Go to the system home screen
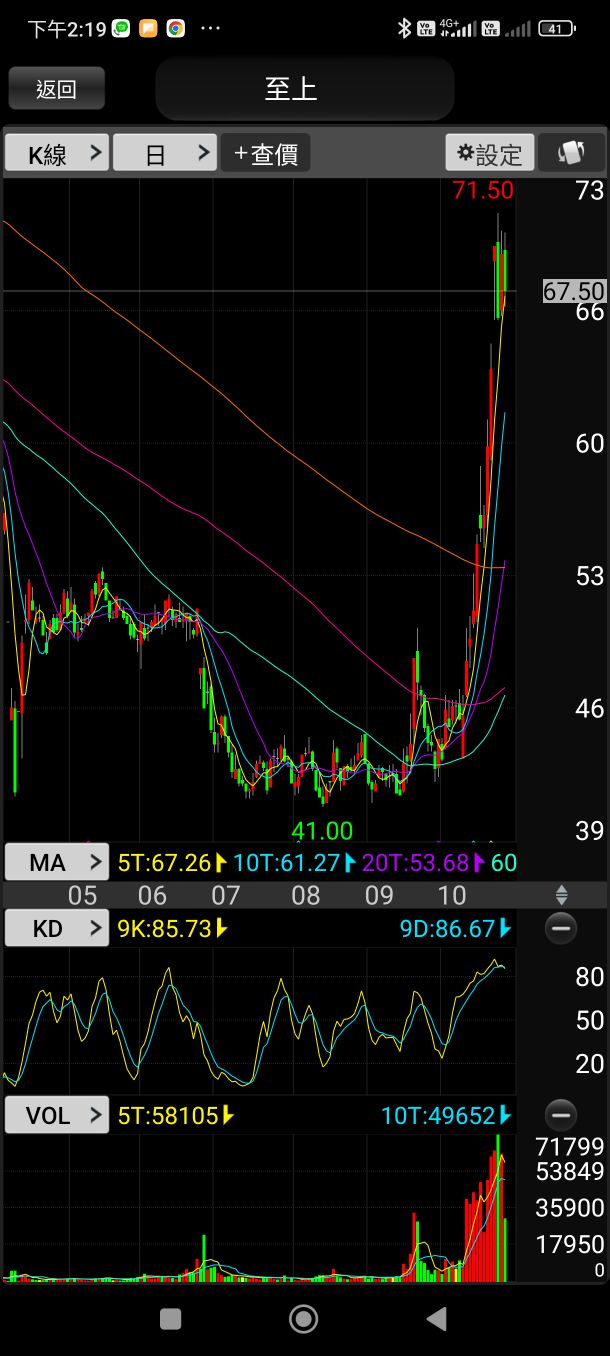Screen dimensions: 610x1356 pos(303,1319)
